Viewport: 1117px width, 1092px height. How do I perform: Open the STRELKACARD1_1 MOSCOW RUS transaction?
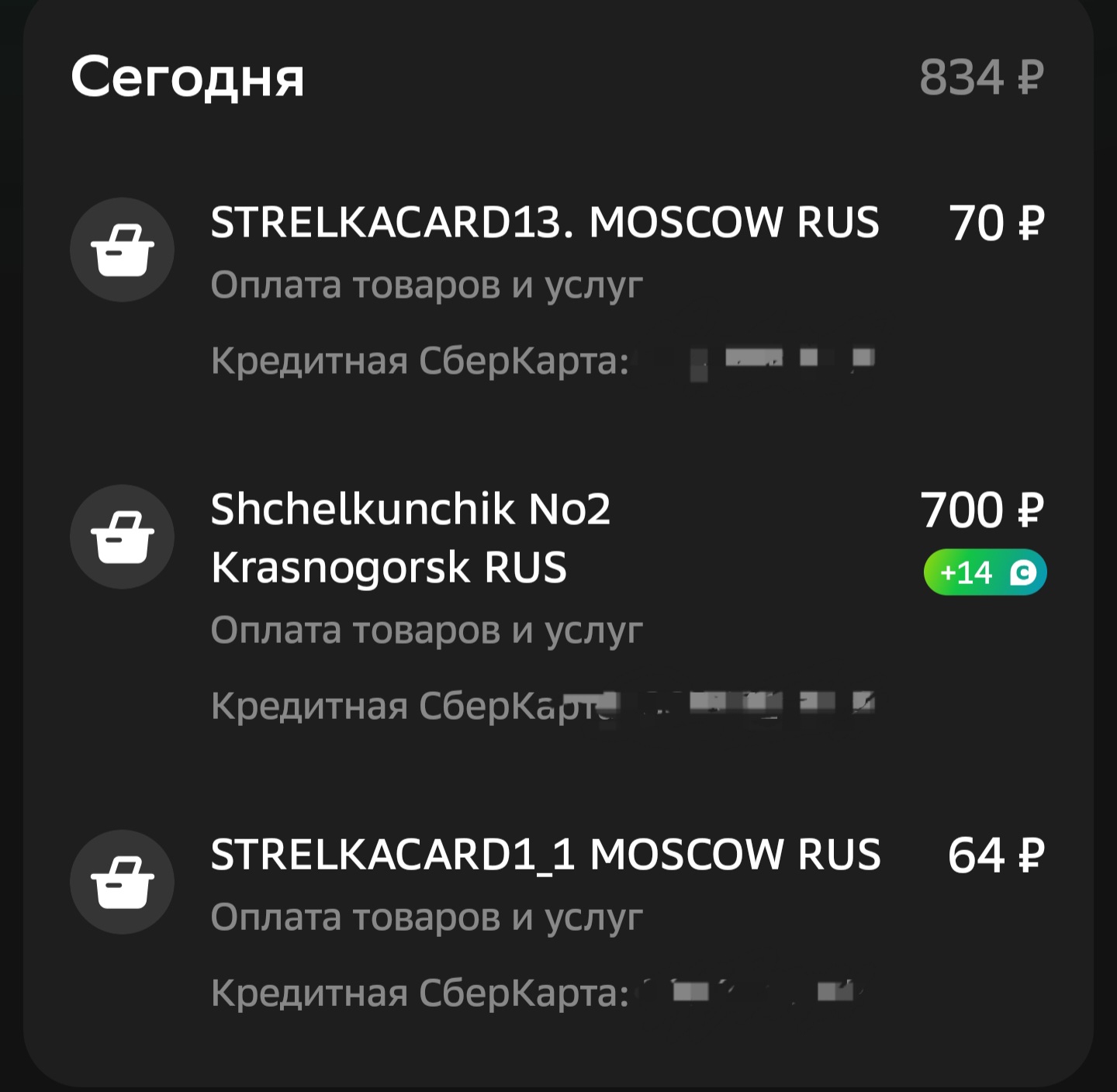coord(545,855)
